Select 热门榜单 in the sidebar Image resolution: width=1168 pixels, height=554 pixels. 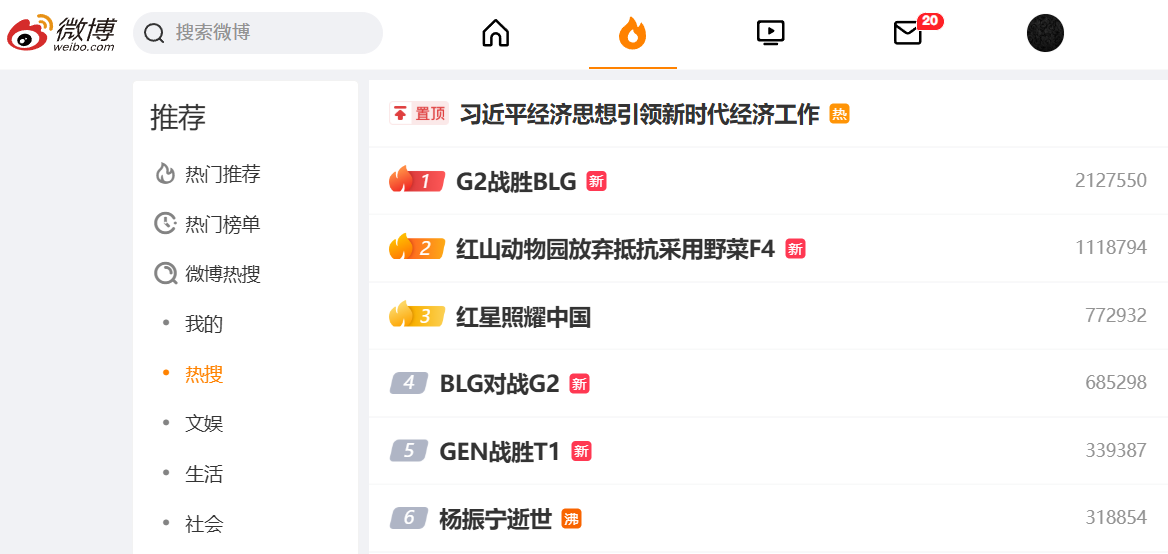(x=222, y=224)
